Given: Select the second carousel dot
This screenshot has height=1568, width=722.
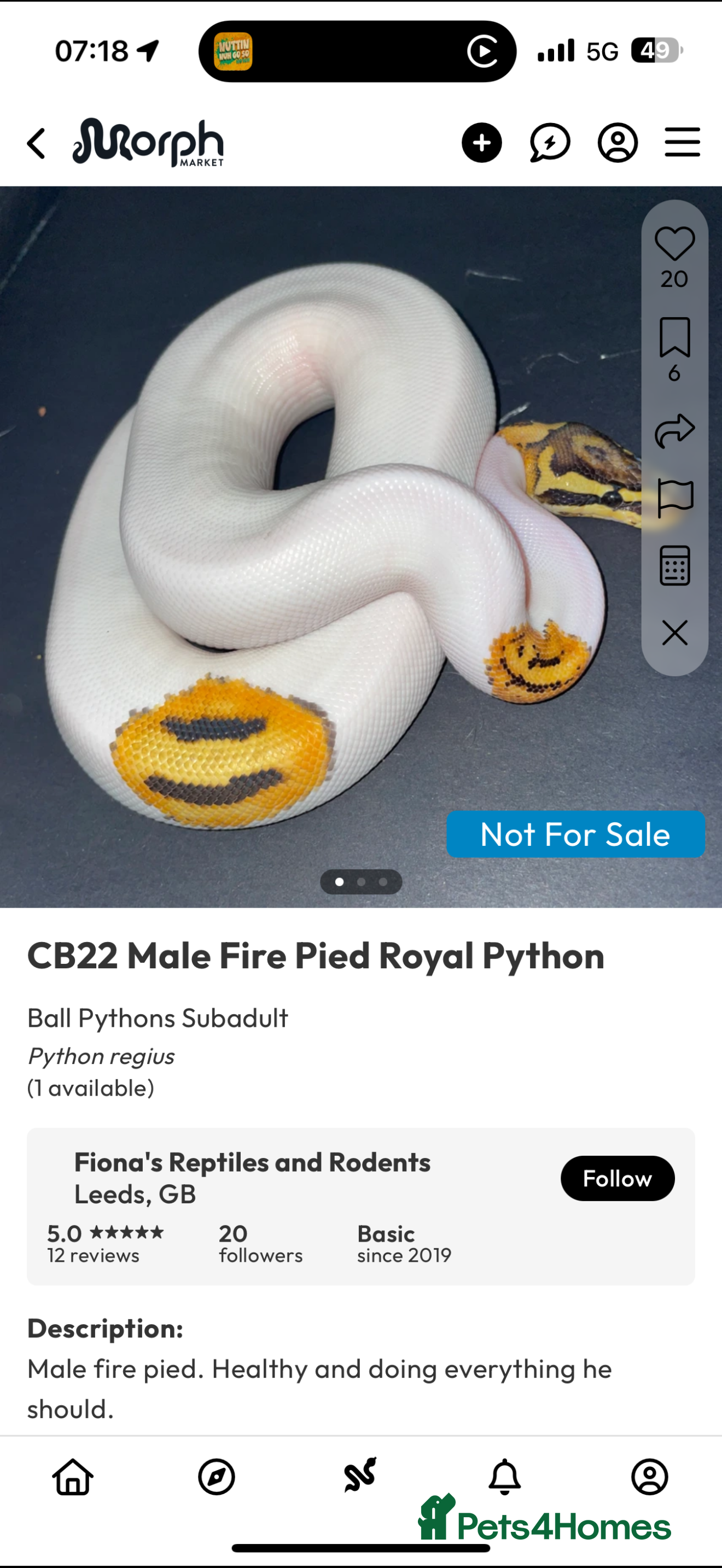Looking at the screenshot, I should click(x=361, y=882).
